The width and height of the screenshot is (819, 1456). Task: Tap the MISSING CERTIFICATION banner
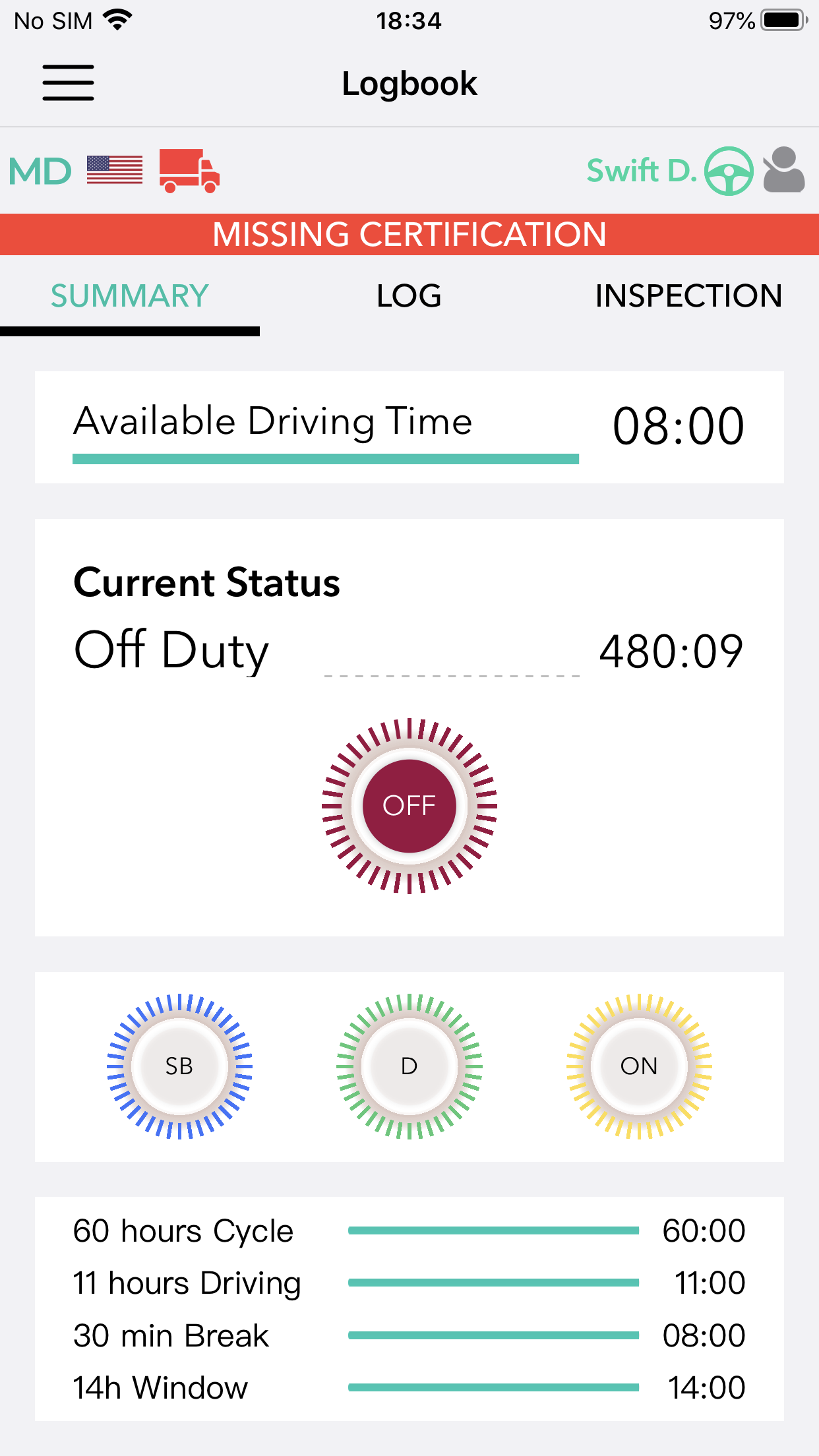pyautogui.click(x=409, y=234)
